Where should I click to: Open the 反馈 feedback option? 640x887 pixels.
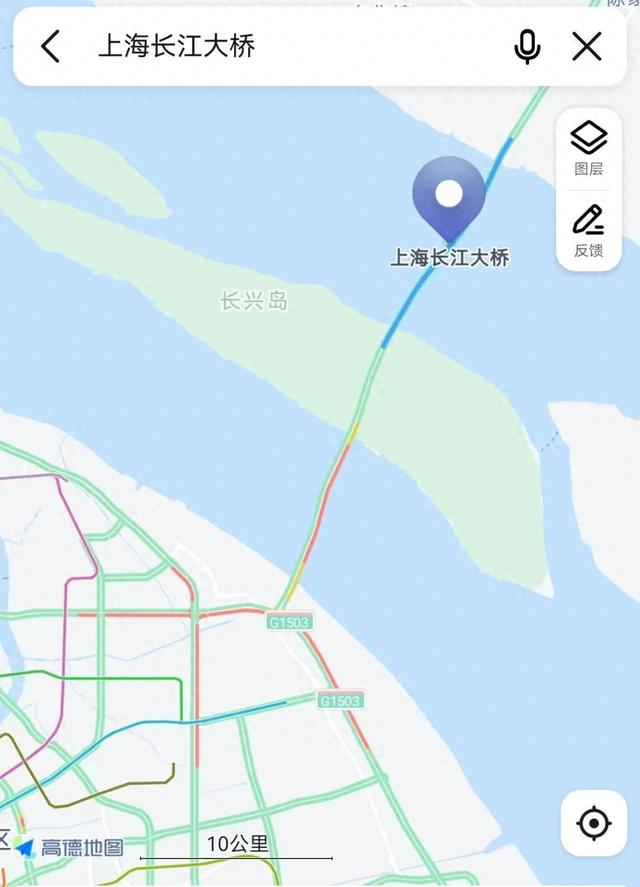click(x=589, y=230)
